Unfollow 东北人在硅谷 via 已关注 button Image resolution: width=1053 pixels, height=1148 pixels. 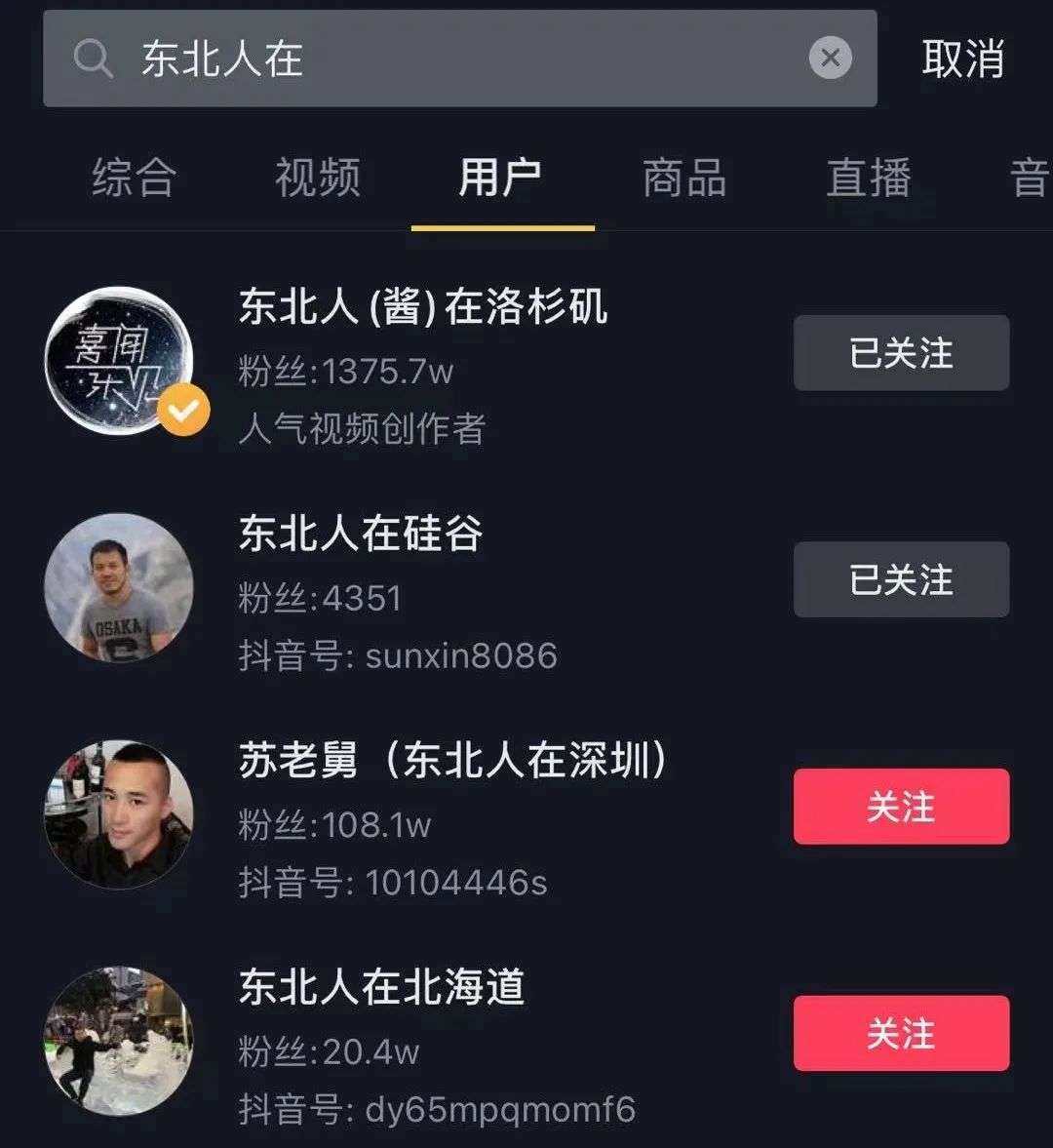point(901,579)
